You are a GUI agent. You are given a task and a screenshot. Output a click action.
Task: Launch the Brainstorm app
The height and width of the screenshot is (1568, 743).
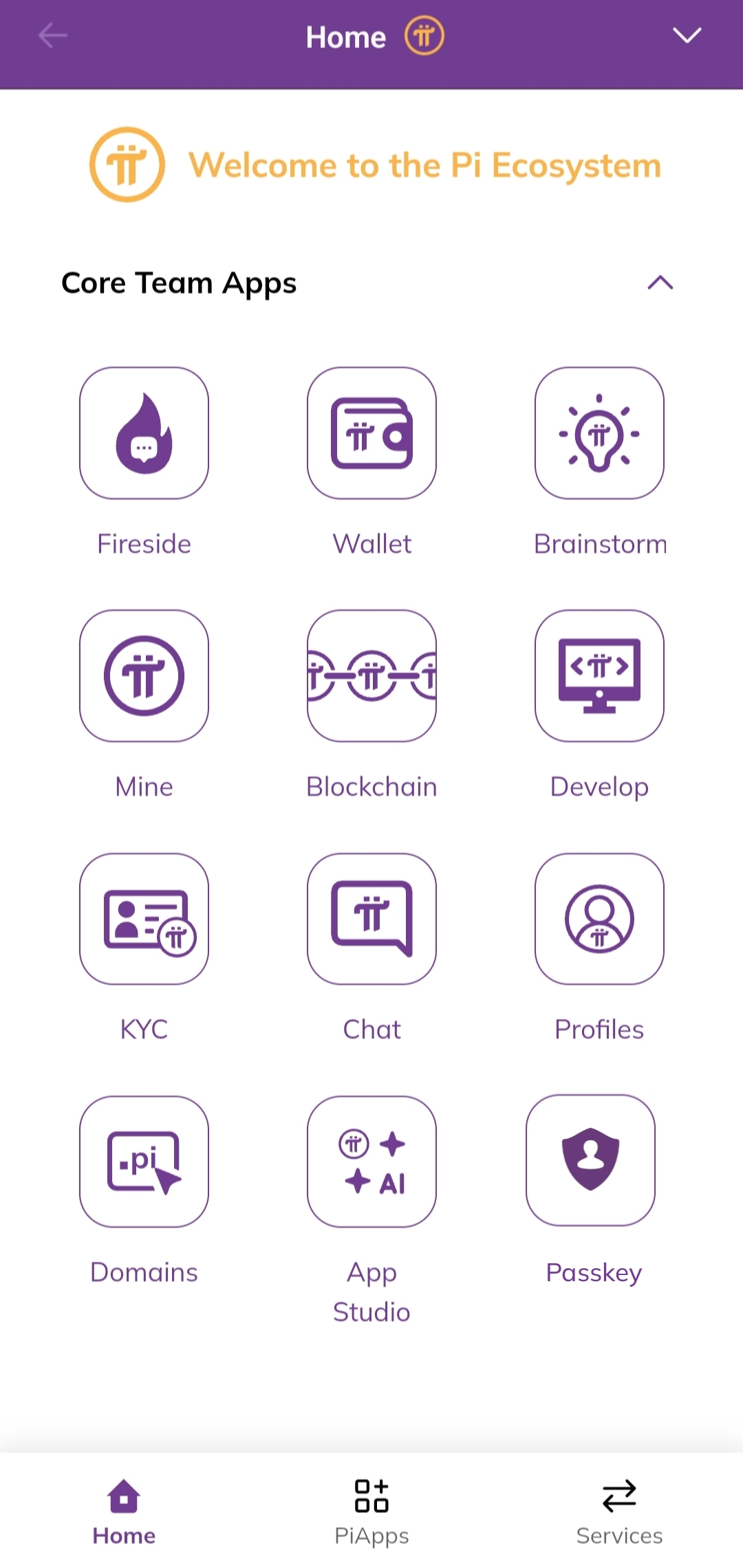599,433
